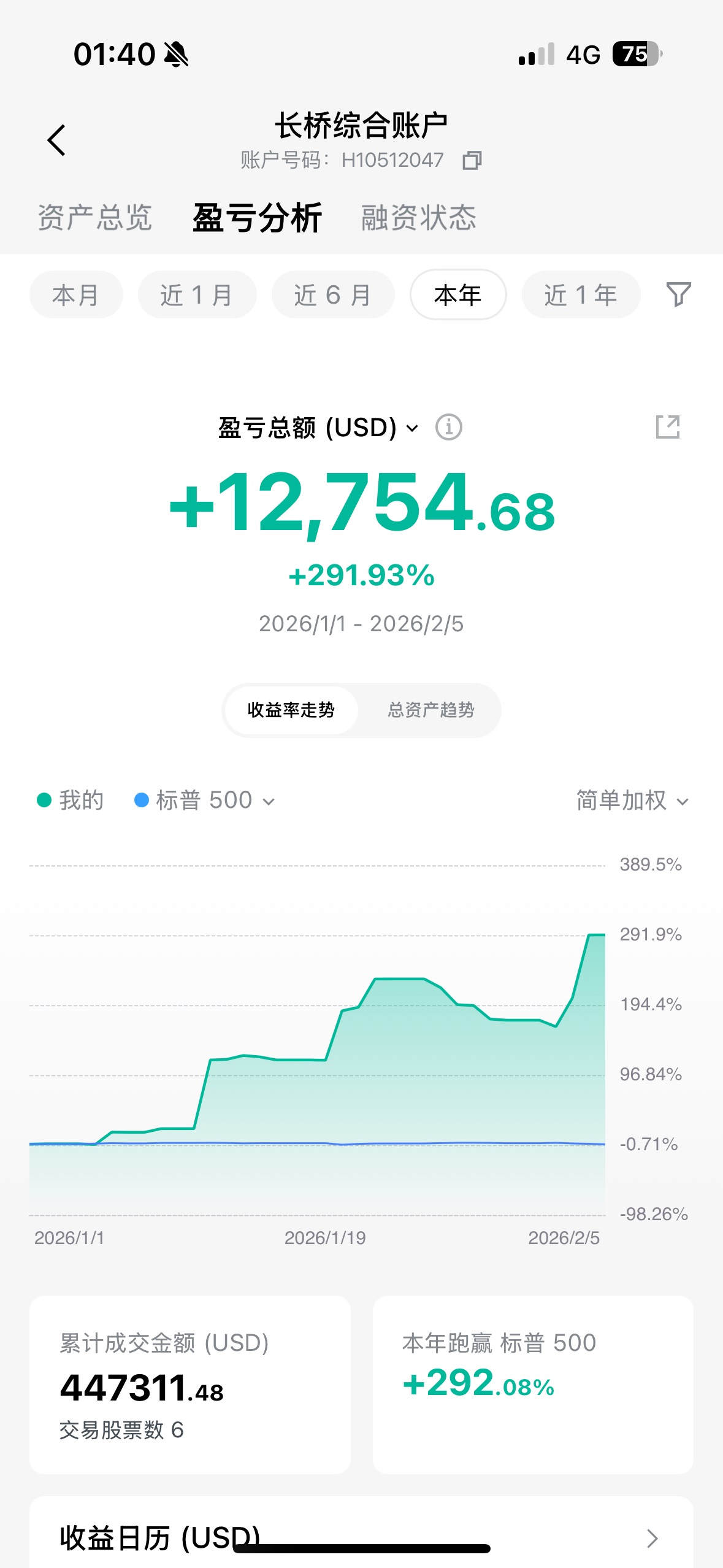Open the 融资状态 tab

(x=419, y=217)
